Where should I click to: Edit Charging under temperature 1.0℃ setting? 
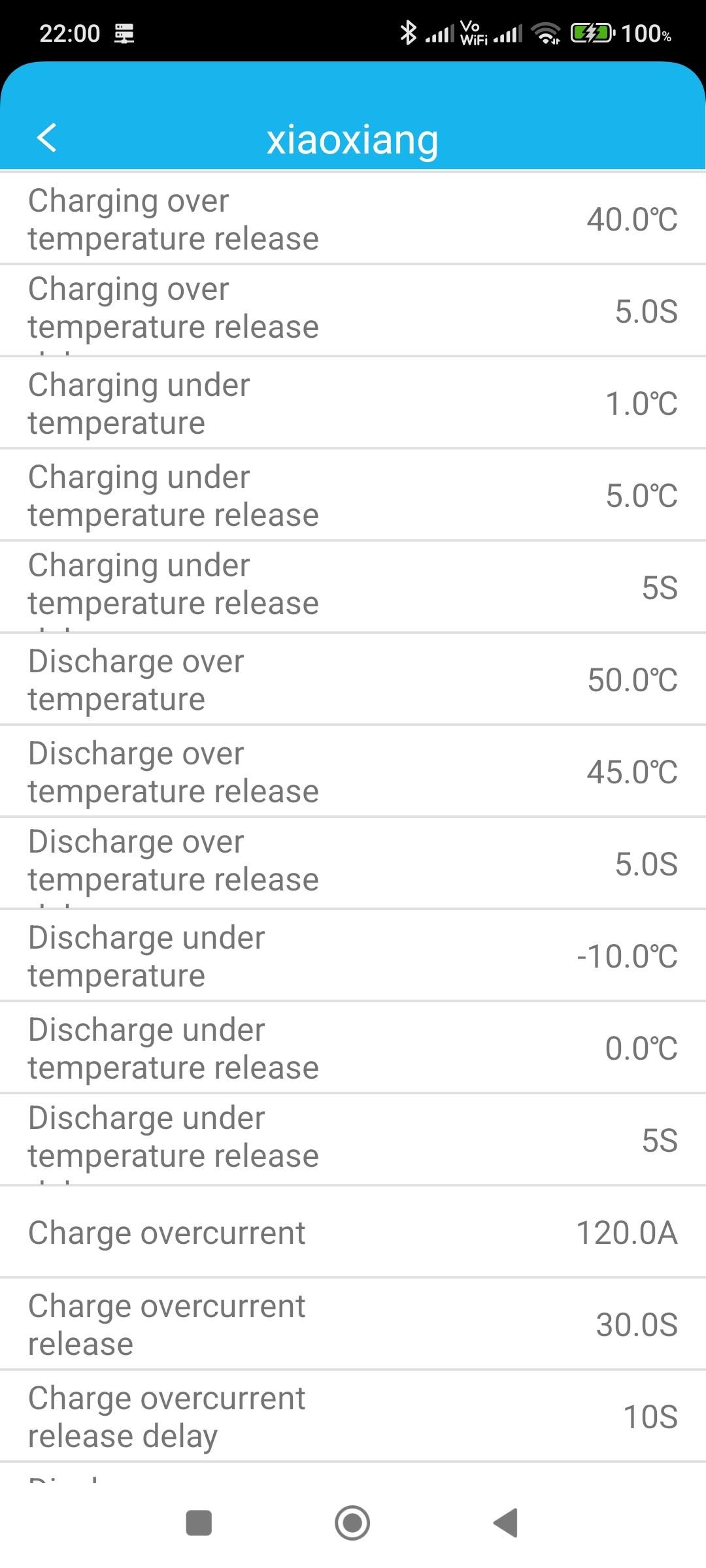[353, 403]
